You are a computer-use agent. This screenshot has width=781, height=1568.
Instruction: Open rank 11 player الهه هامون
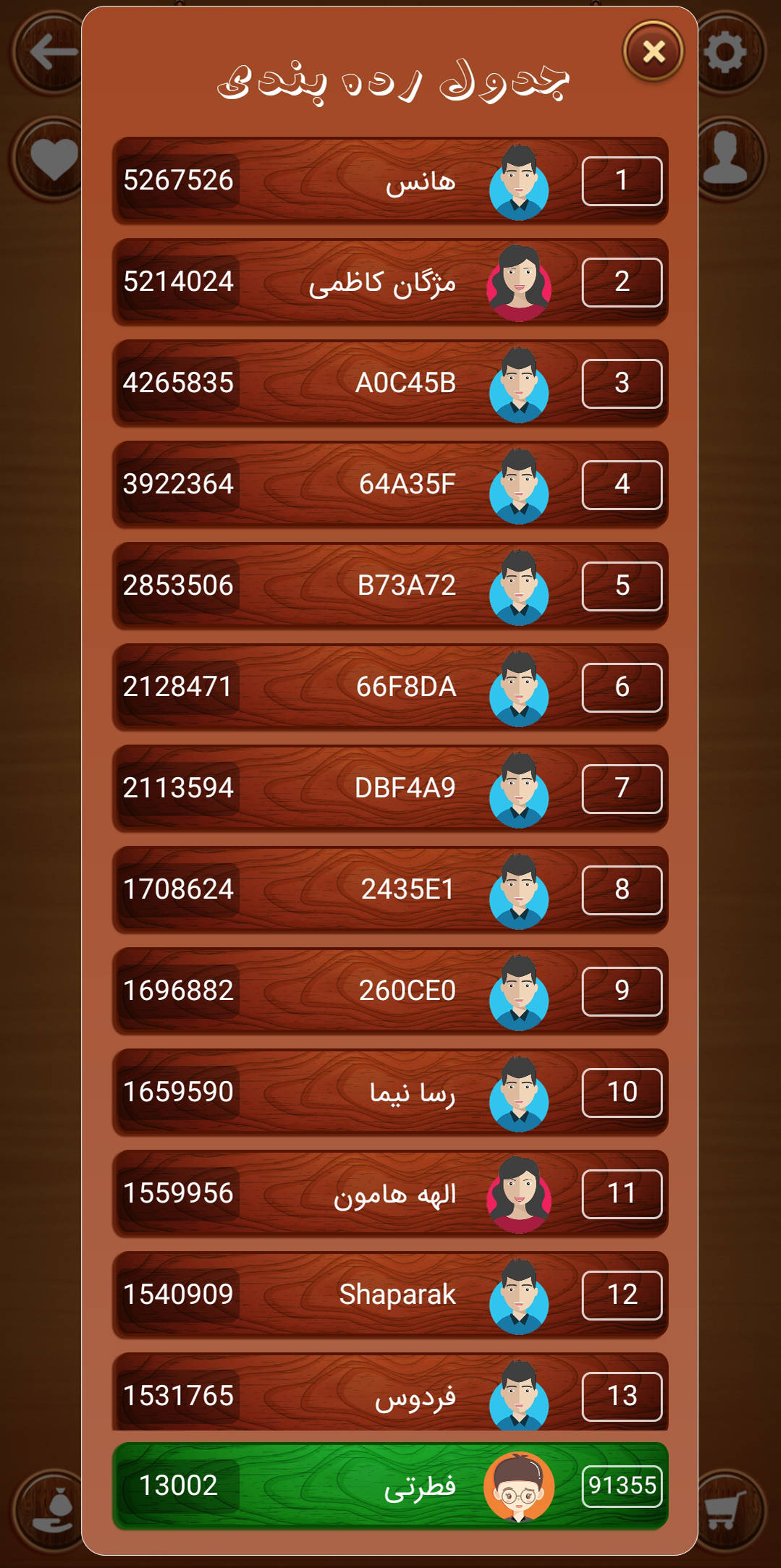pos(390,1193)
